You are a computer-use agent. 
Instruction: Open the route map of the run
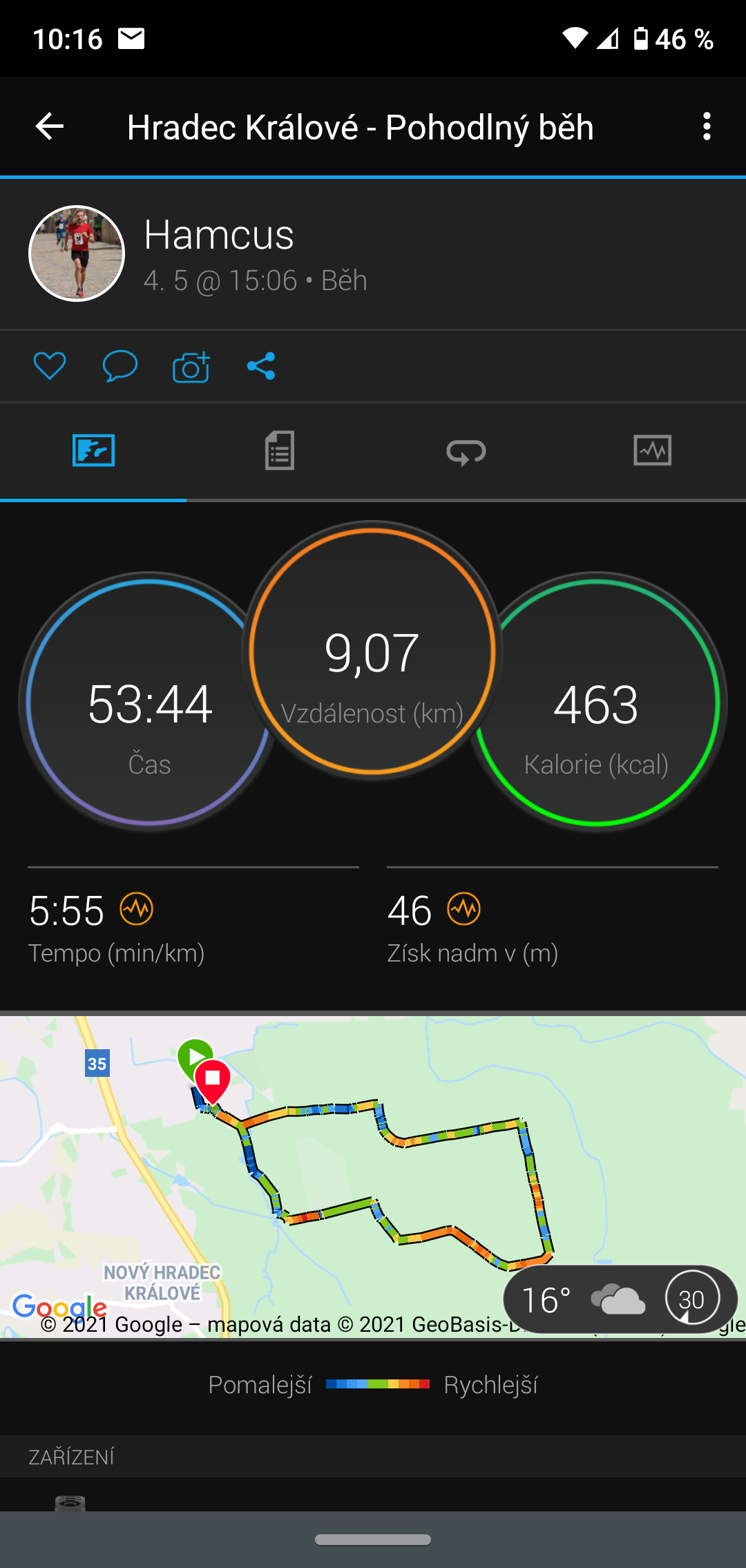tap(373, 1176)
